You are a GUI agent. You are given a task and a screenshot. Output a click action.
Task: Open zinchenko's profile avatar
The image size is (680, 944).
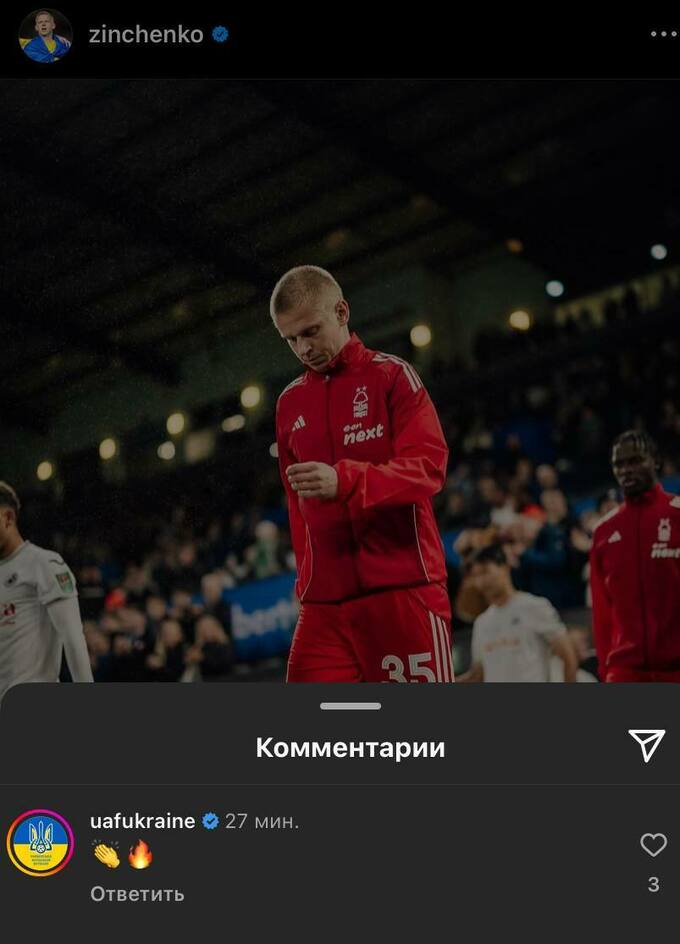click(x=45, y=35)
